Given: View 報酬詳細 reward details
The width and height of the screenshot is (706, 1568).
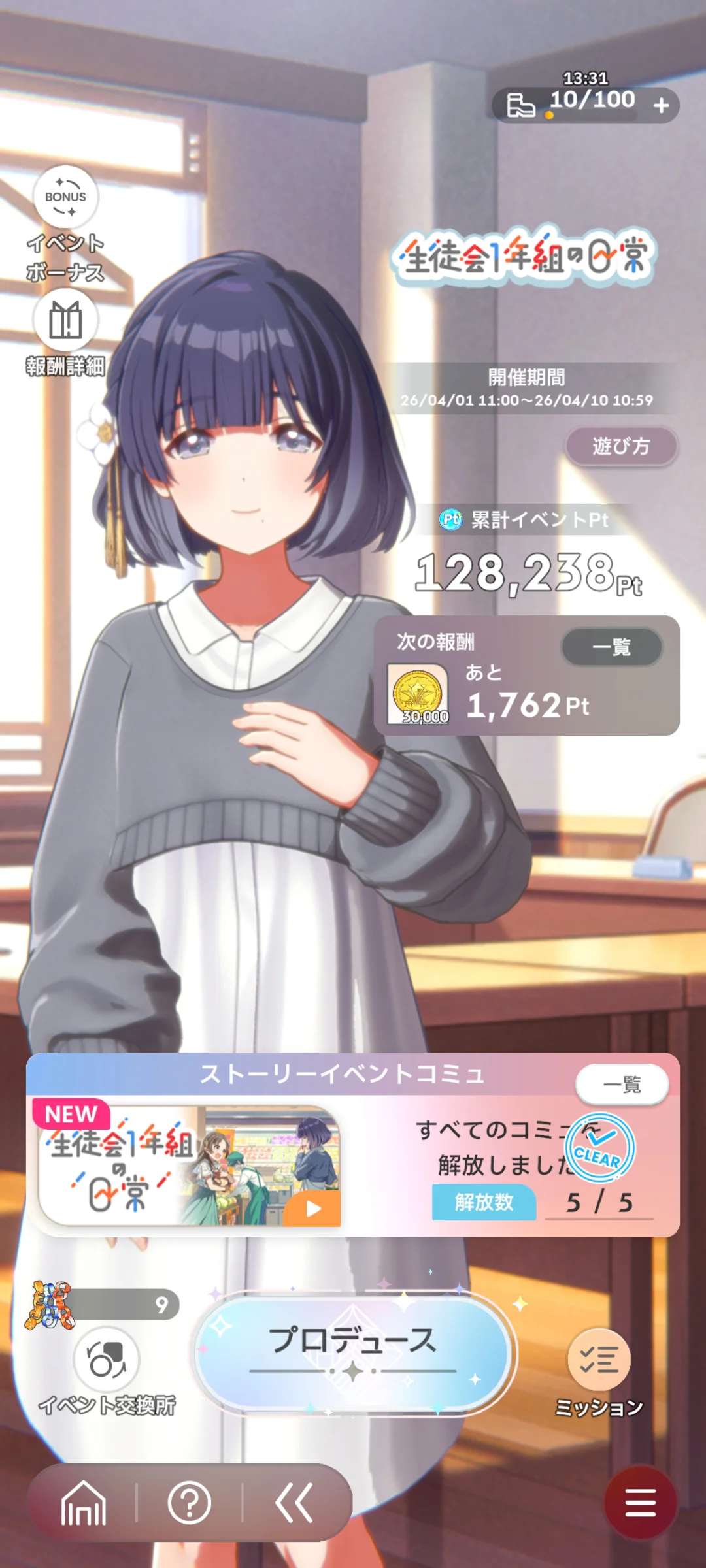Looking at the screenshot, I should pyautogui.click(x=65, y=321).
